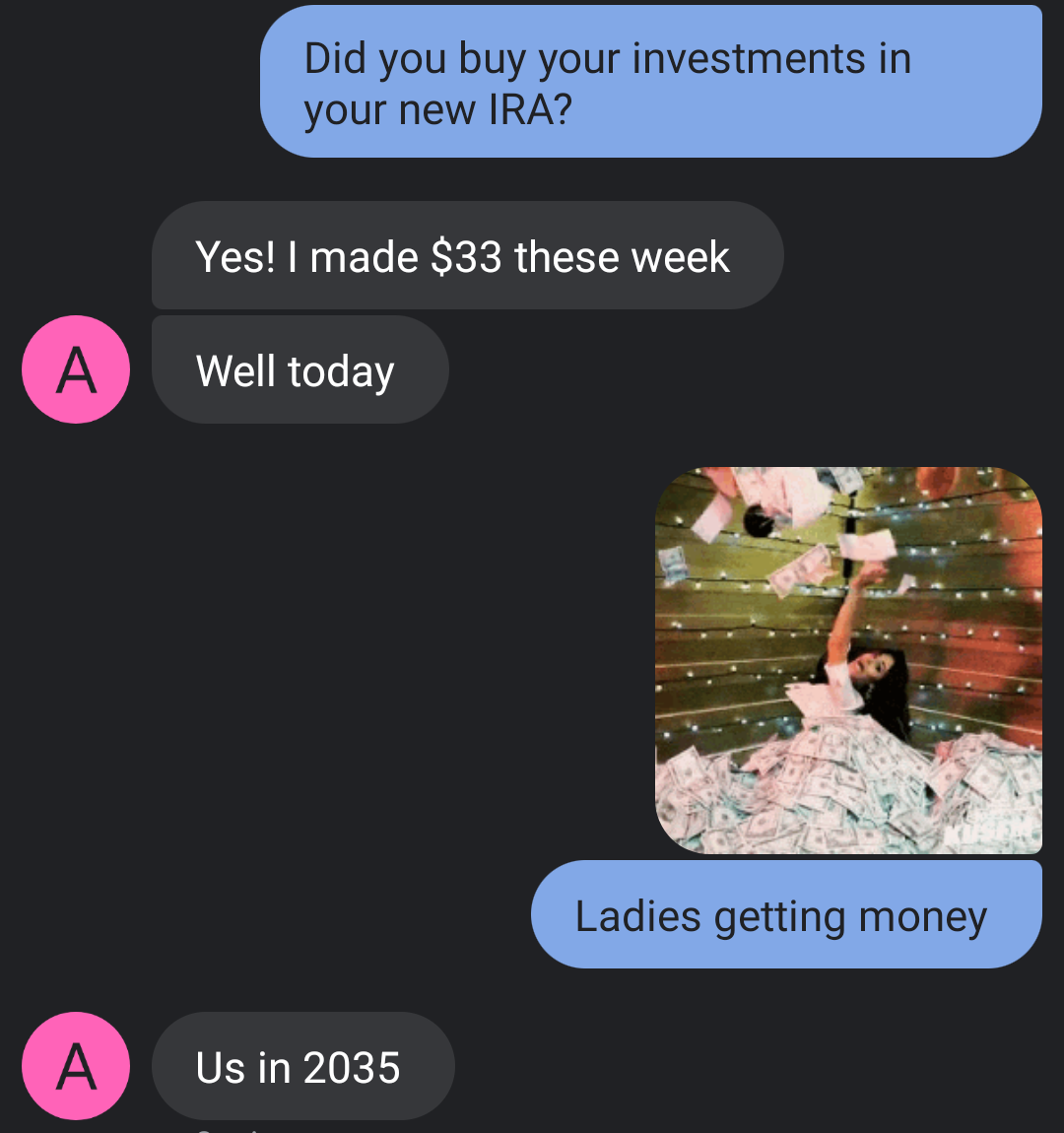
Task: Open contact avatar next to "Us in 2035"
Action: coord(76,1066)
